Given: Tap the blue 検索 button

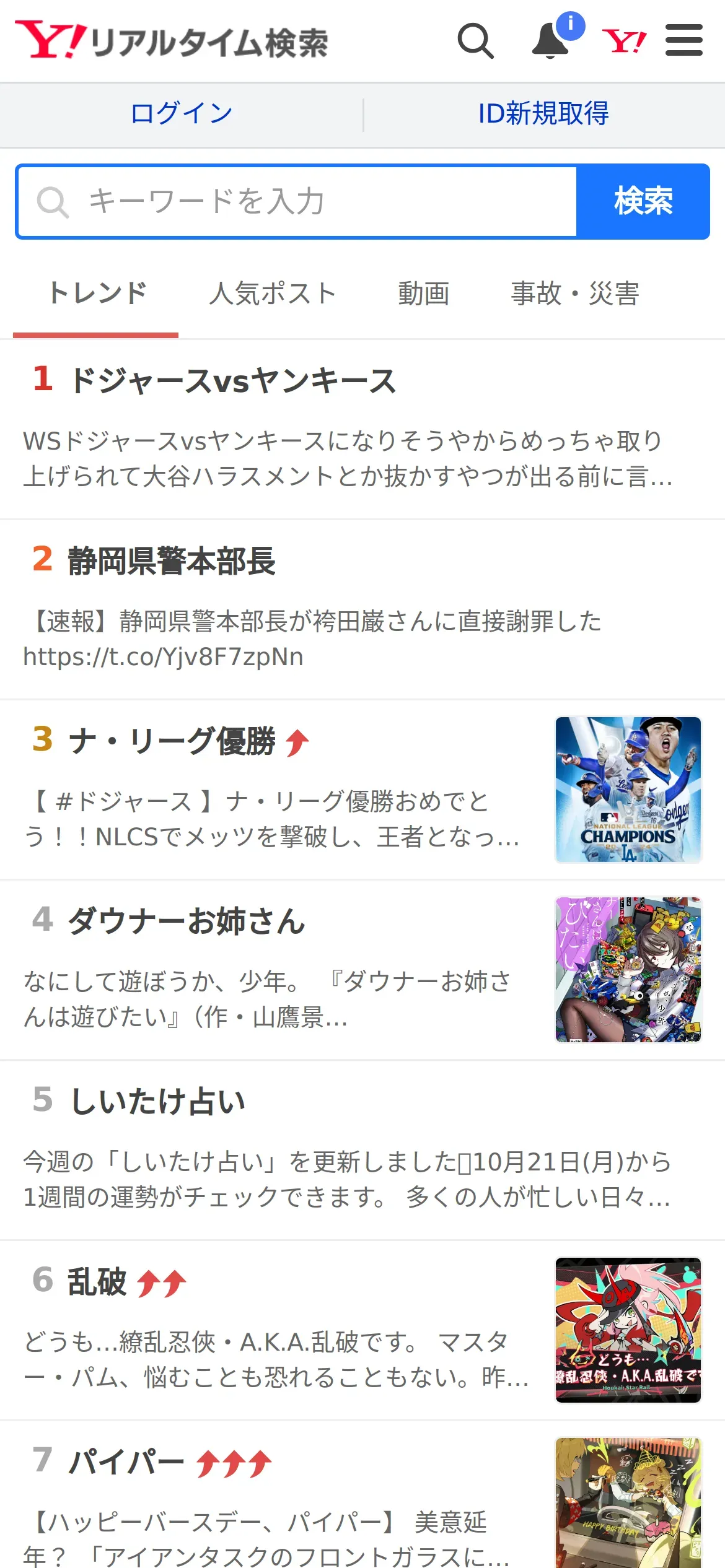Looking at the screenshot, I should [x=643, y=202].
